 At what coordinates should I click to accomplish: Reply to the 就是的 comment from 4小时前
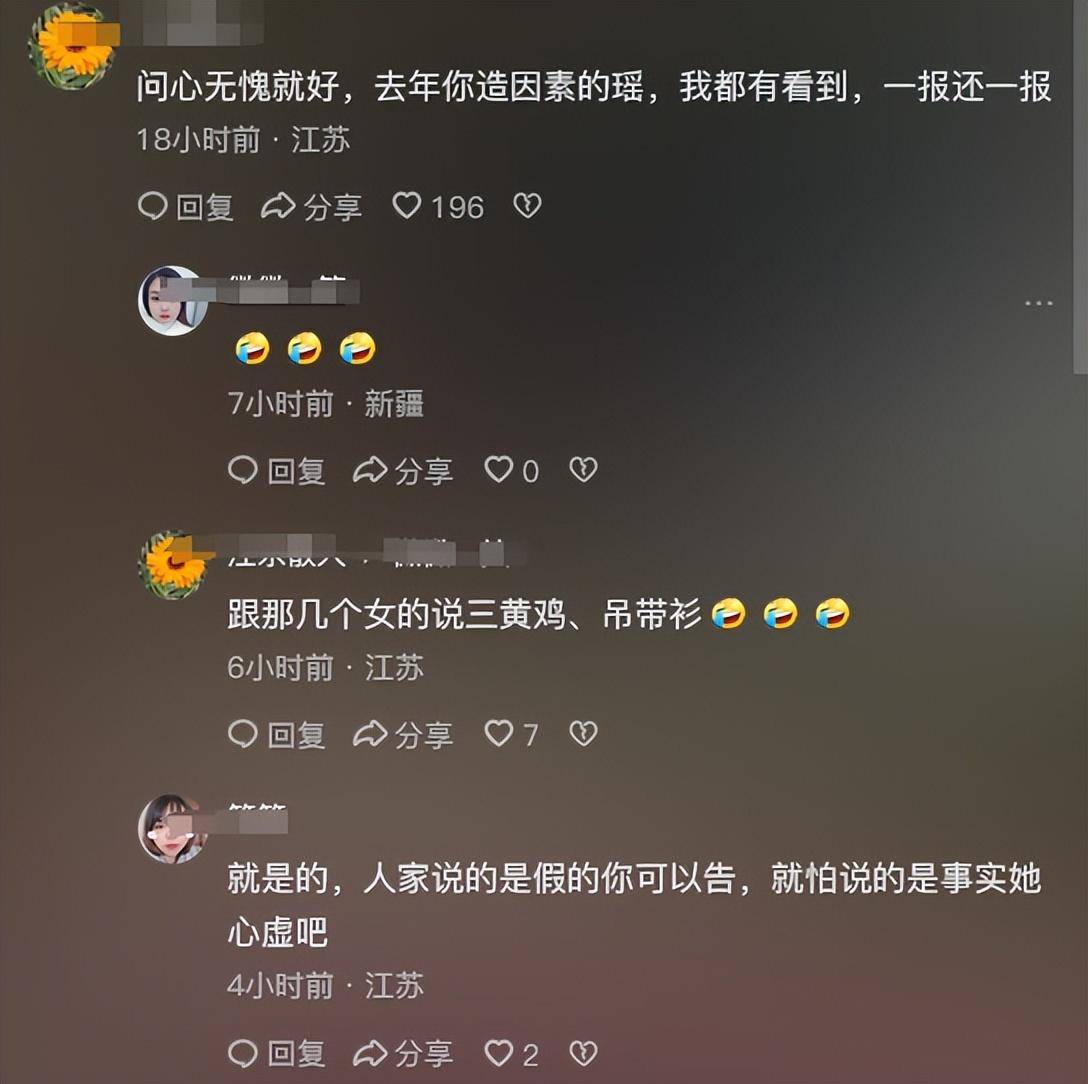[277, 1053]
